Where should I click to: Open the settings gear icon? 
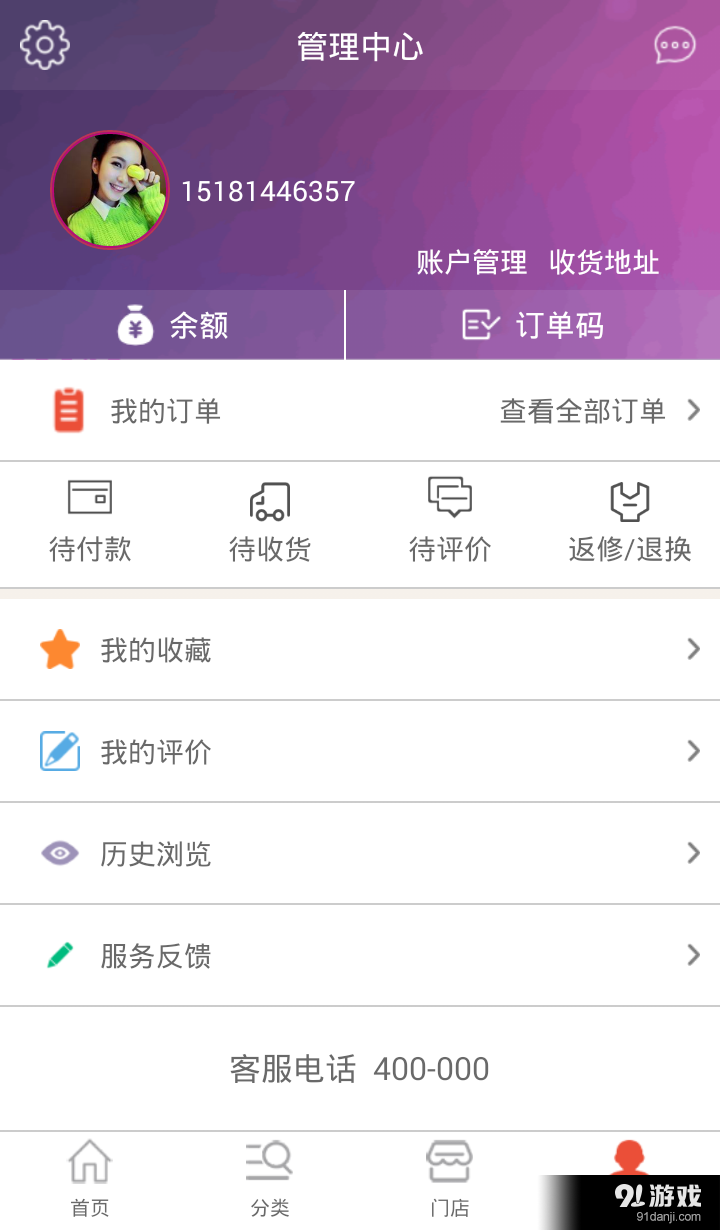pyautogui.click(x=44, y=45)
